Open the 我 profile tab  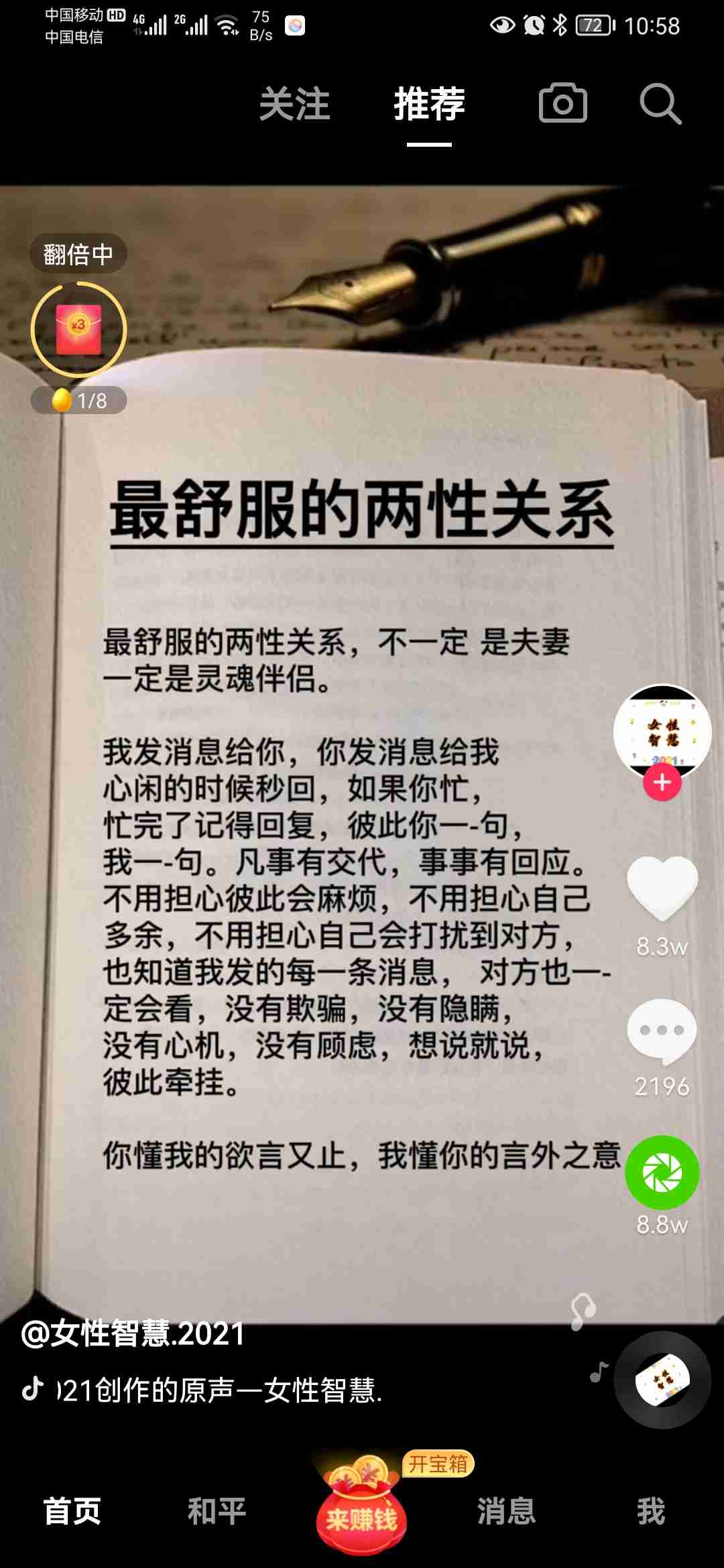point(650,1512)
